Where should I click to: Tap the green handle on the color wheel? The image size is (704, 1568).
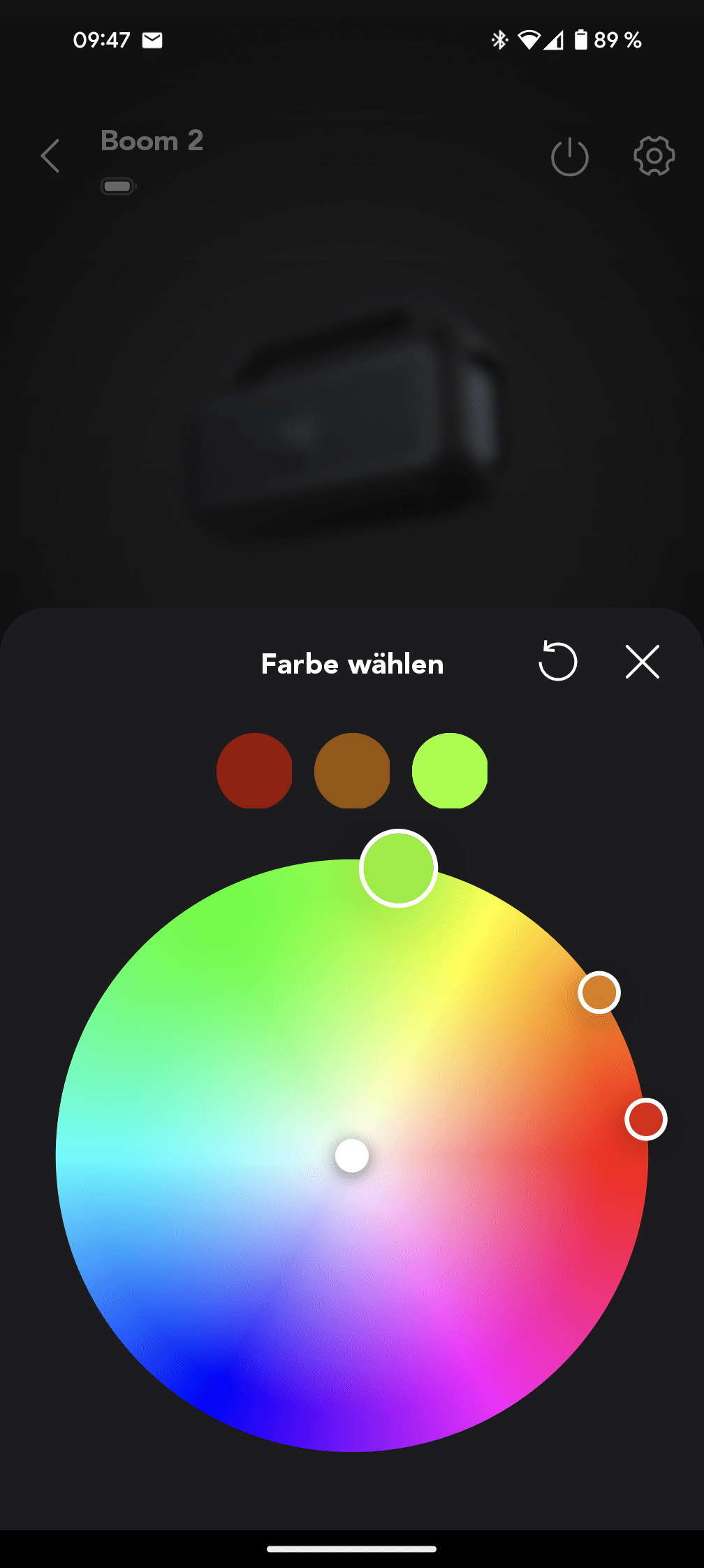pyautogui.click(x=398, y=869)
